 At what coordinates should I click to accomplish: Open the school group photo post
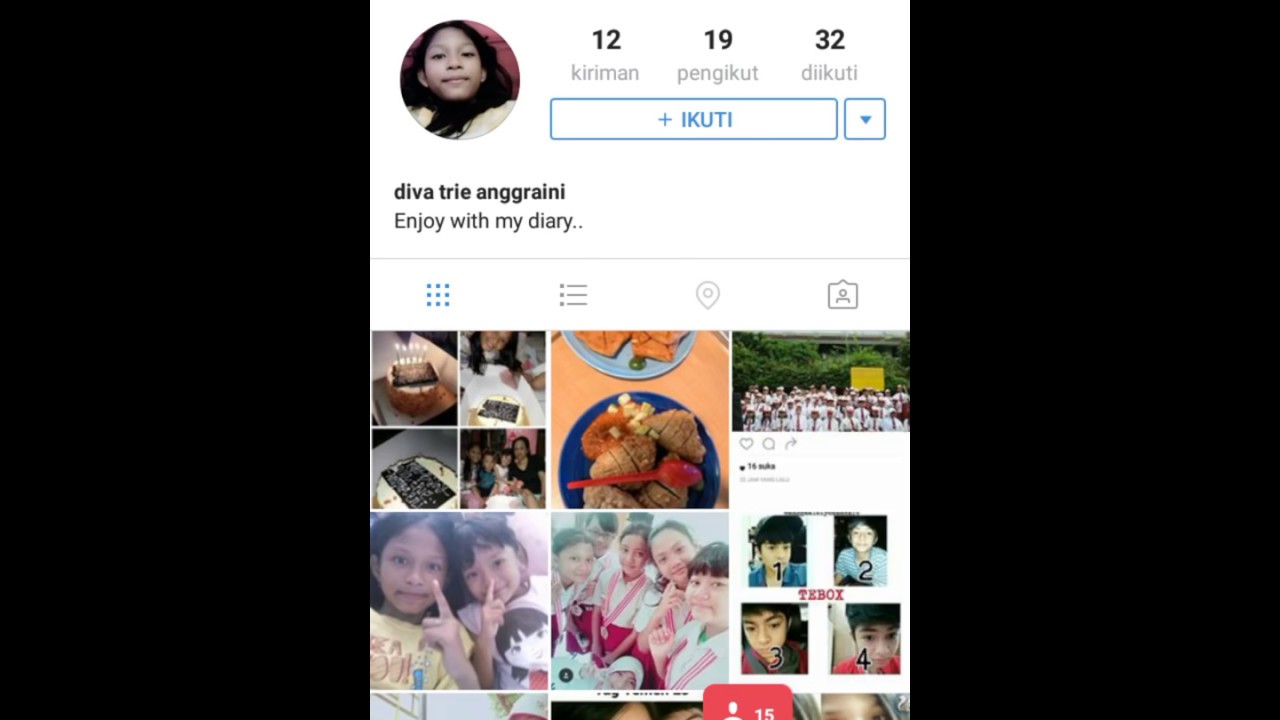click(821, 420)
